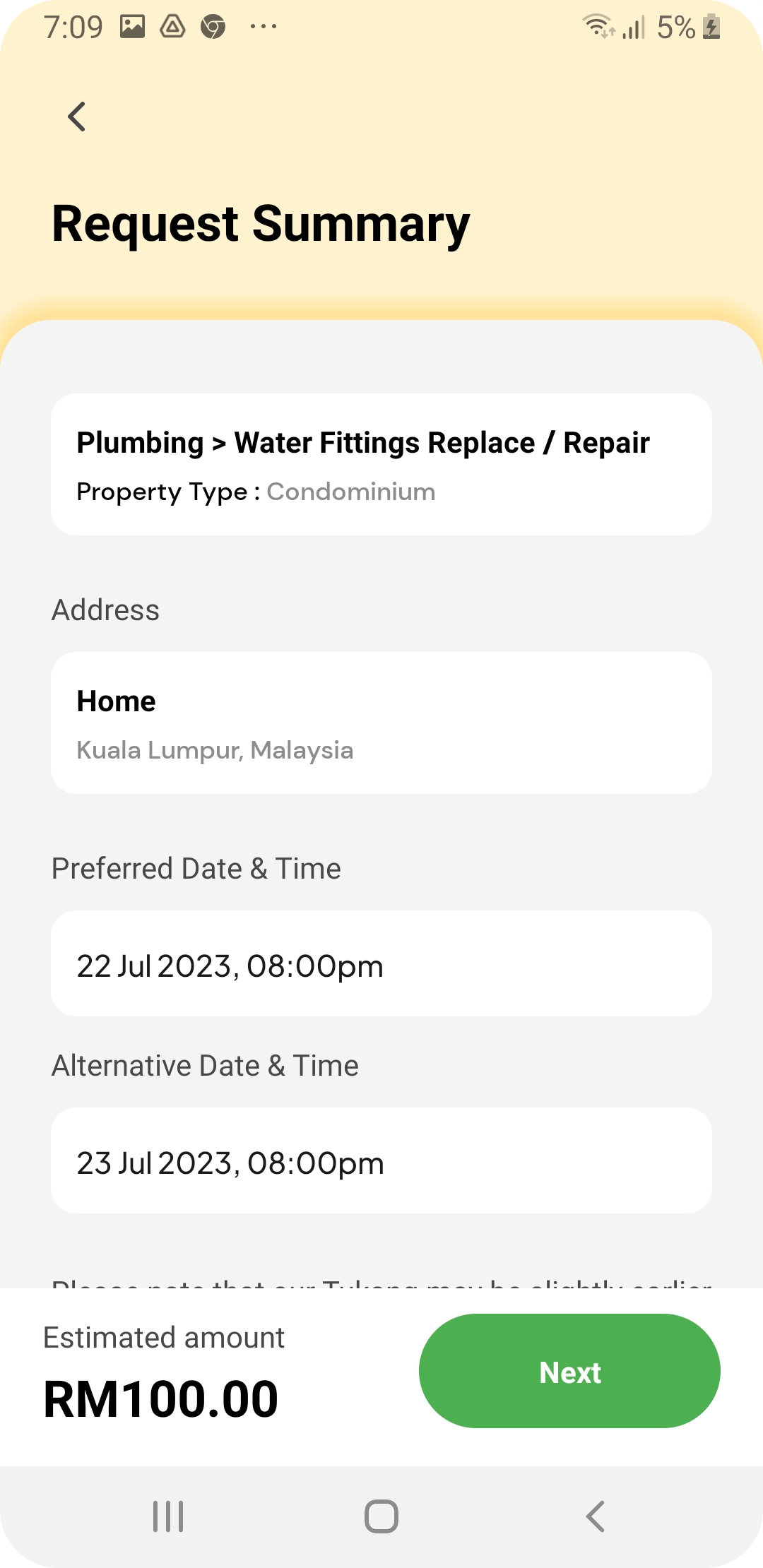
Task: Expand the Plumbing service details card
Action: coord(381,463)
